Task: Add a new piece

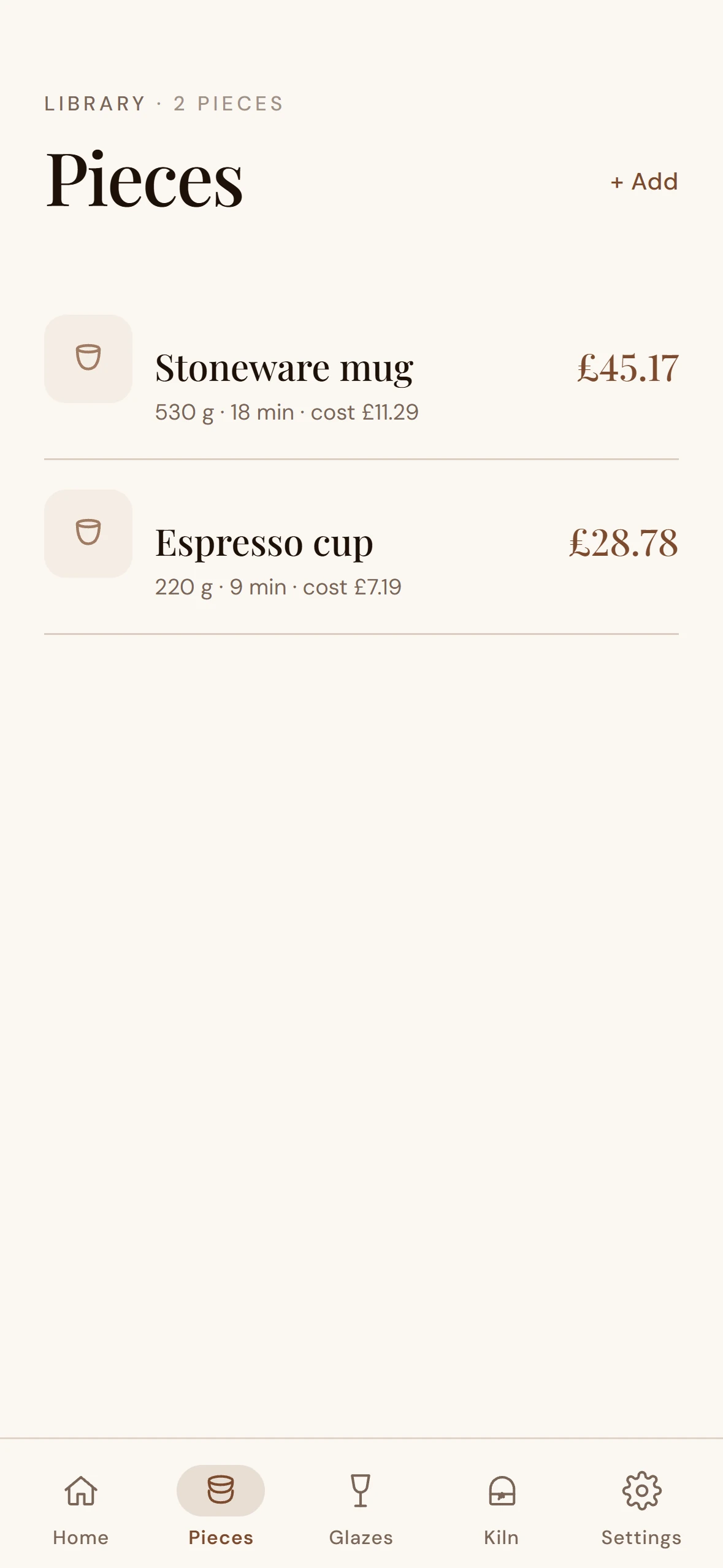Action: tap(644, 182)
